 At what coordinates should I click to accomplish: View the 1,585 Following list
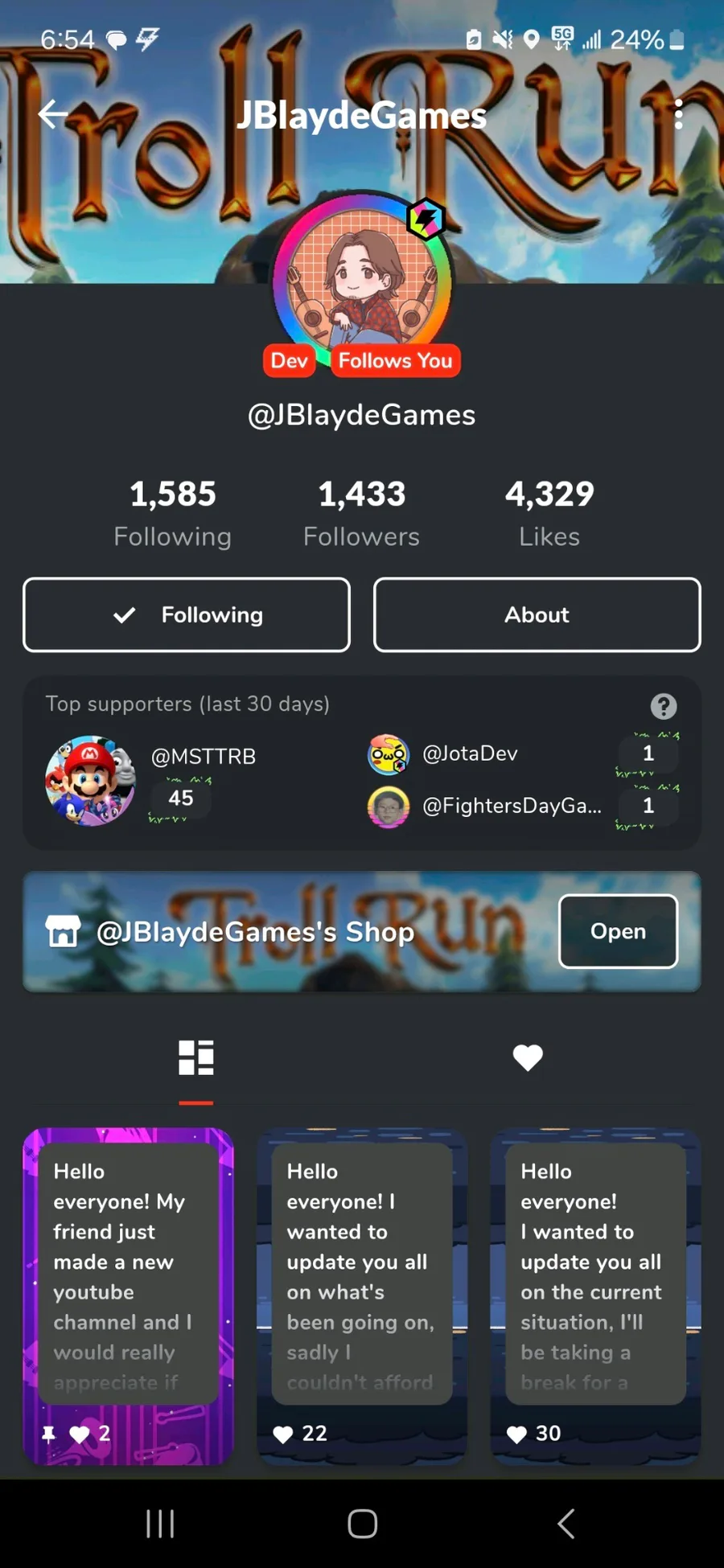[173, 513]
